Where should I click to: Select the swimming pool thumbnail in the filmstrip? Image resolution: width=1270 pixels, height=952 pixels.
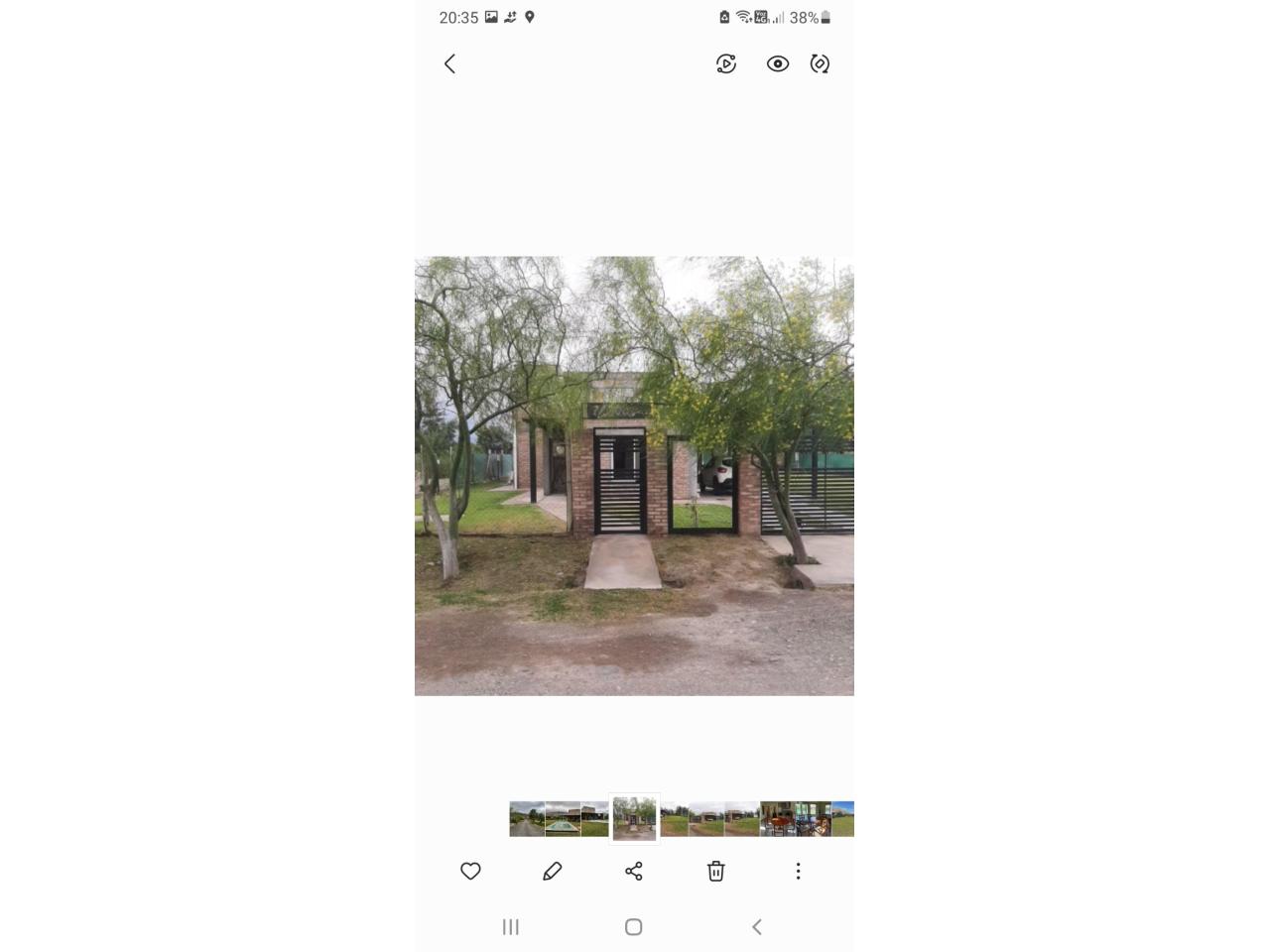coord(563,819)
